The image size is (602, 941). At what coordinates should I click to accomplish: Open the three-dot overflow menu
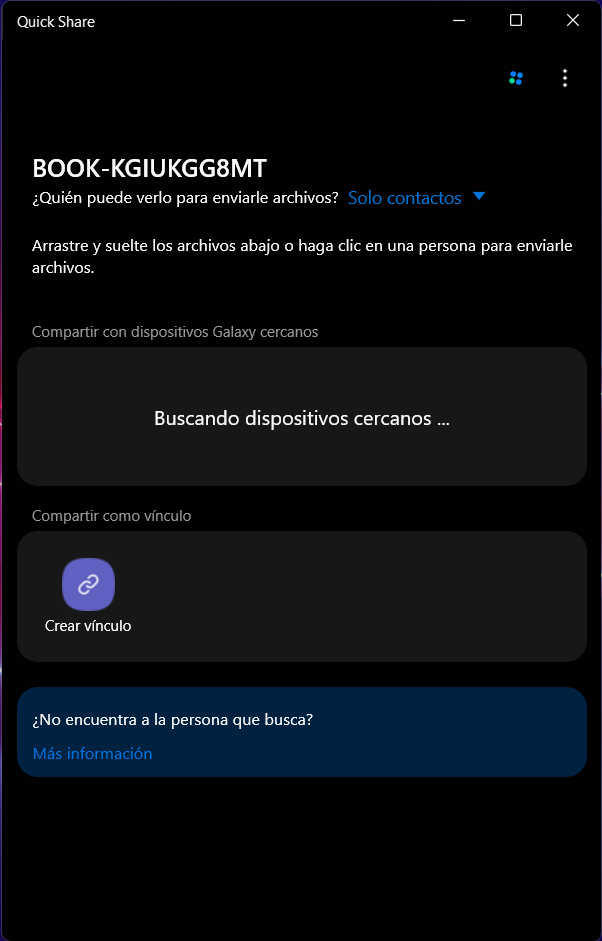[x=565, y=78]
